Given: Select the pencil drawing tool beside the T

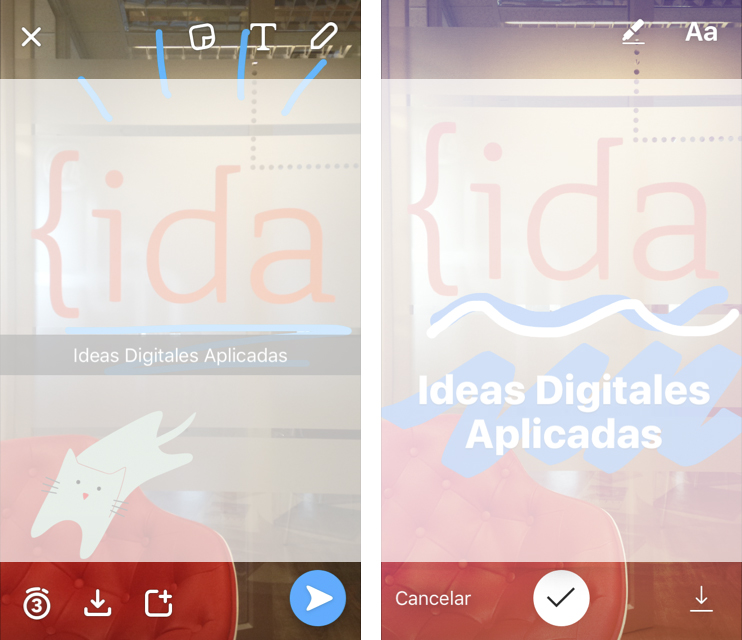Looking at the screenshot, I should coord(323,37).
